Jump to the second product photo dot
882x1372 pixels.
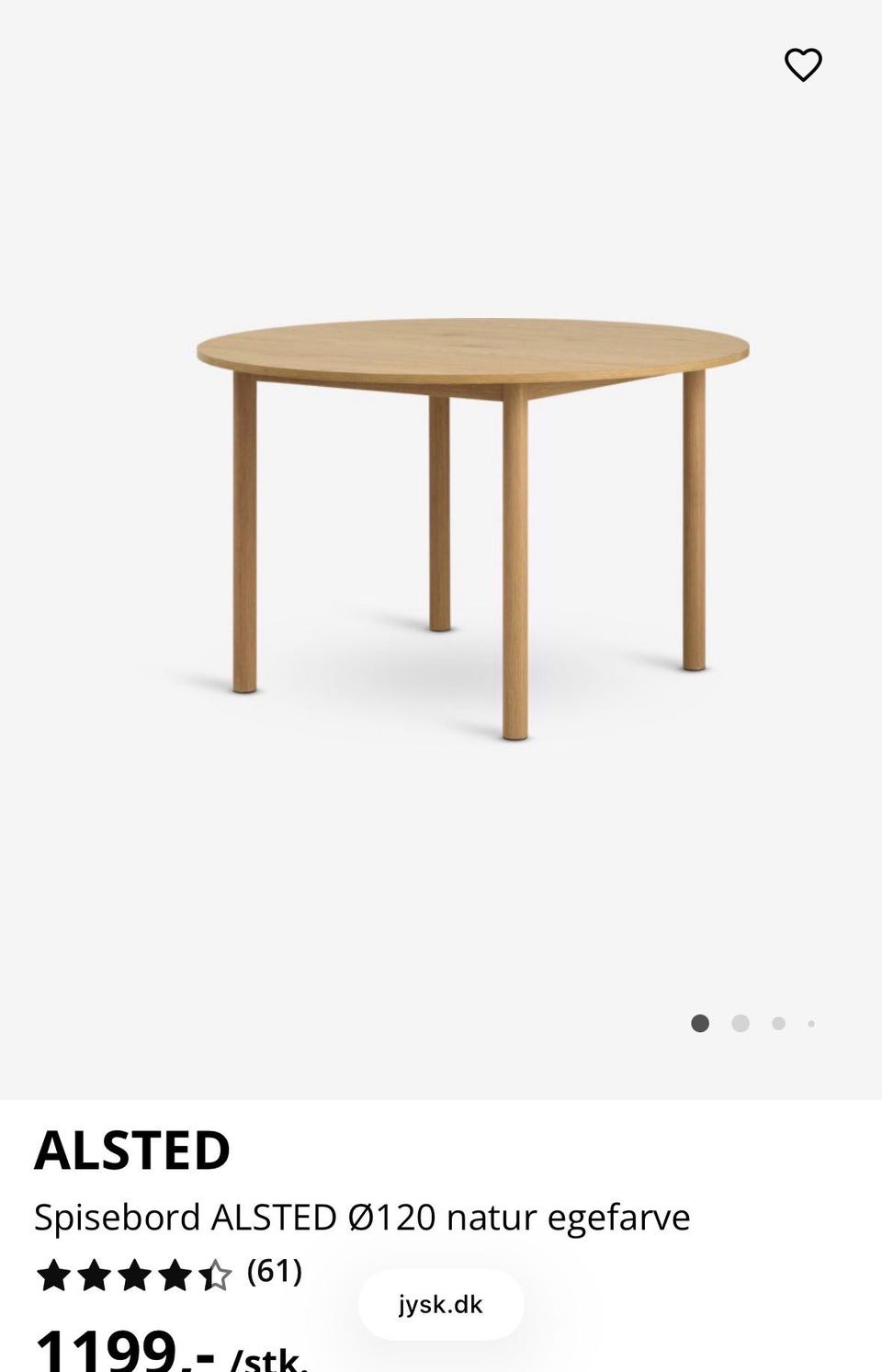point(741,1024)
